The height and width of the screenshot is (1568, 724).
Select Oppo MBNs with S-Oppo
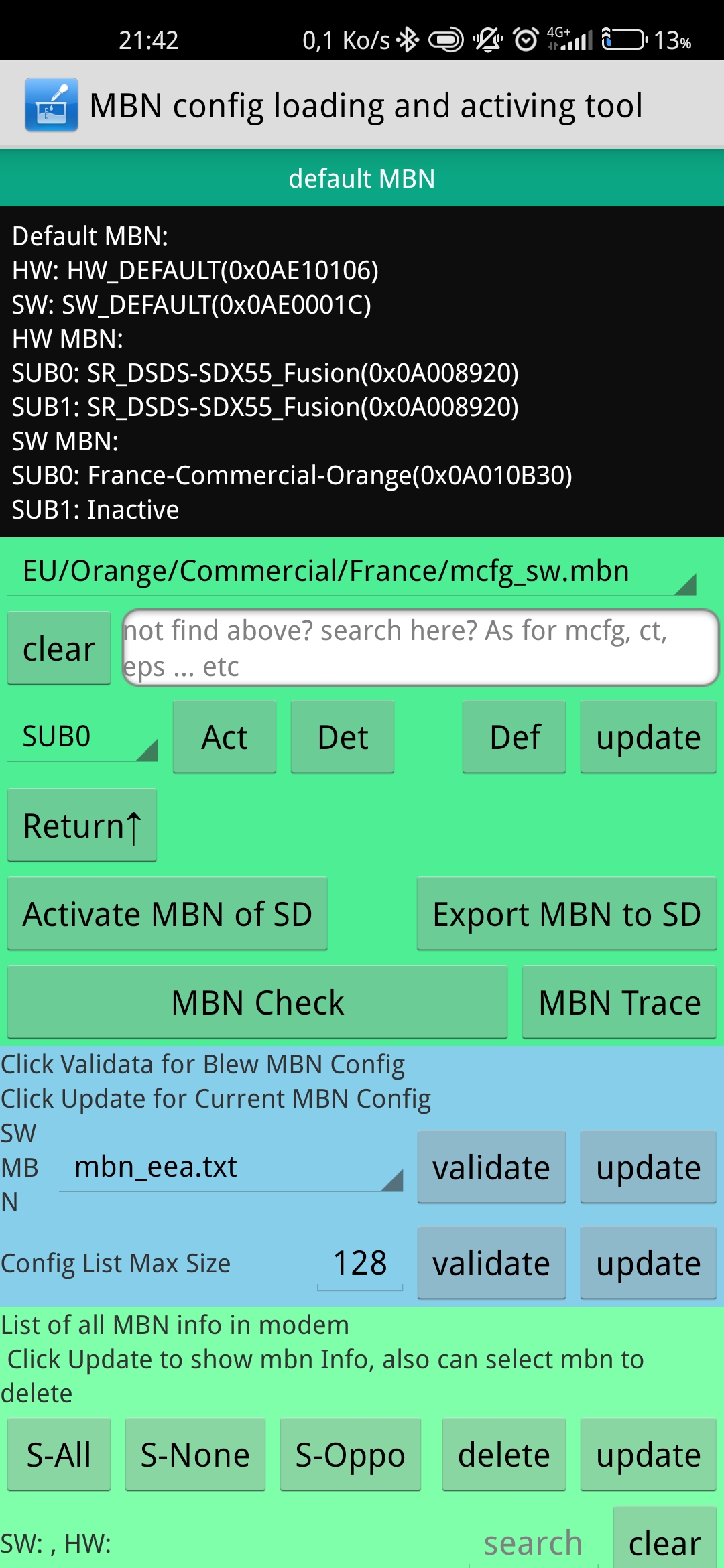[350, 1455]
